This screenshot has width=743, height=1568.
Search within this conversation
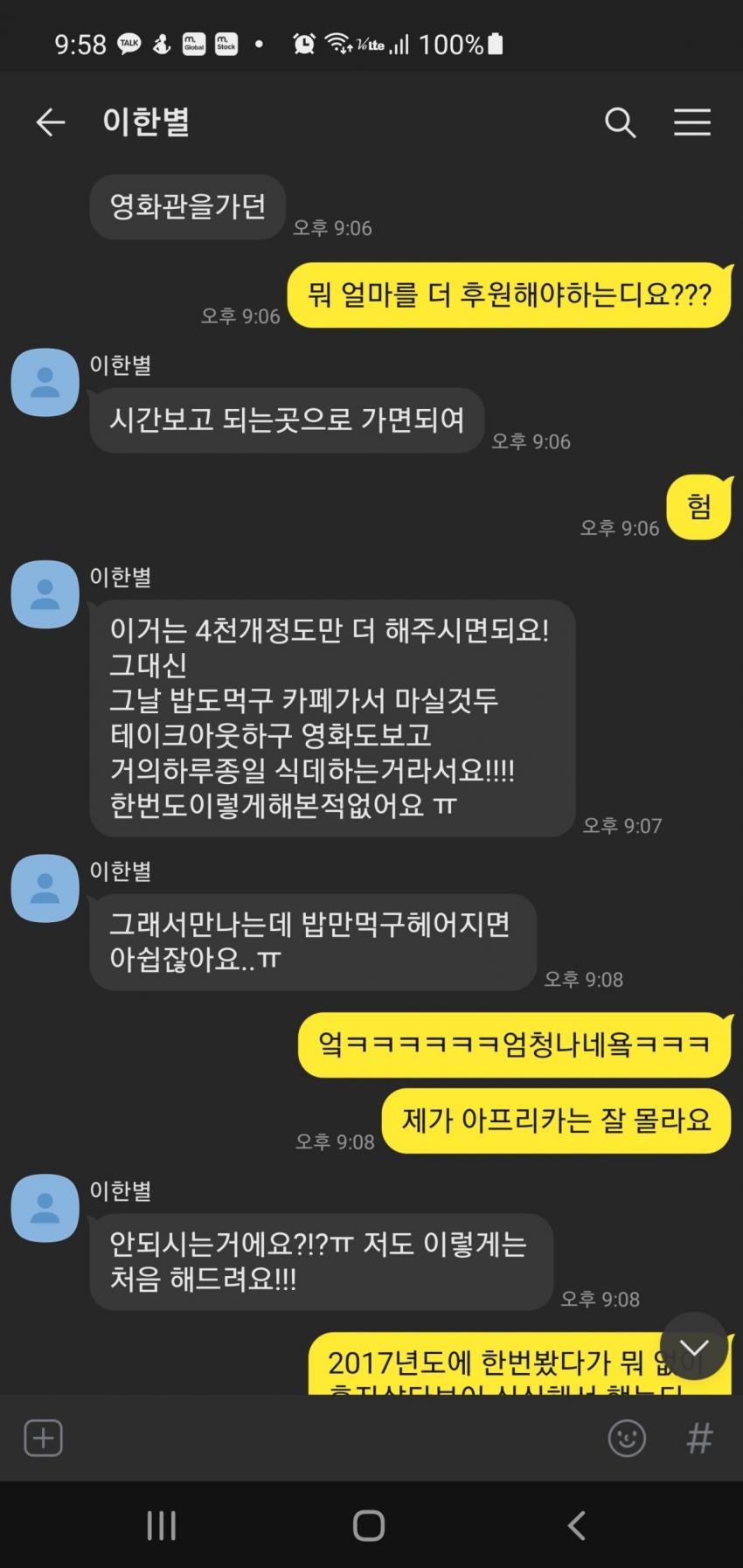(x=620, y=122)
